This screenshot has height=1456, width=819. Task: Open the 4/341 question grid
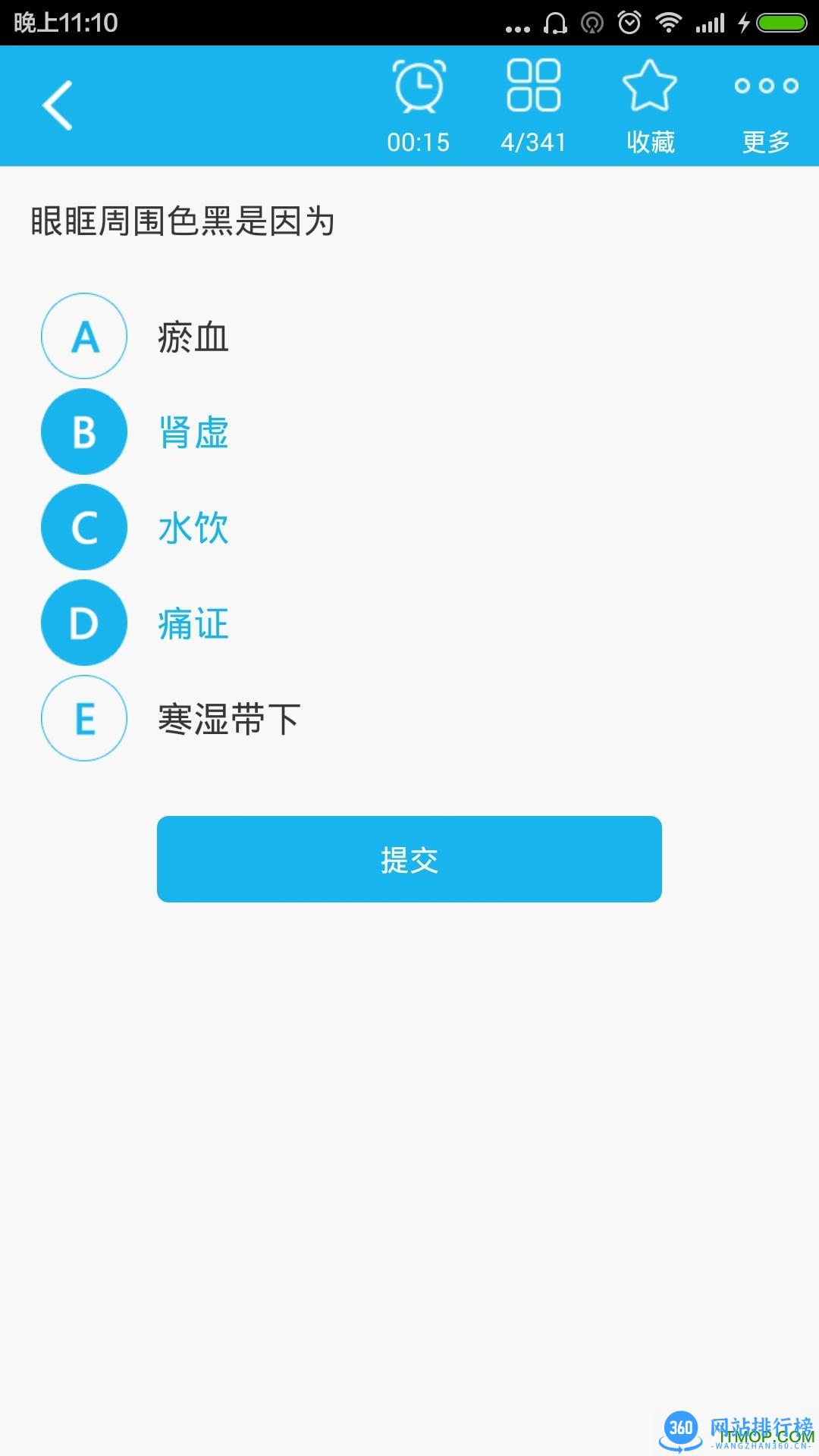533,105
